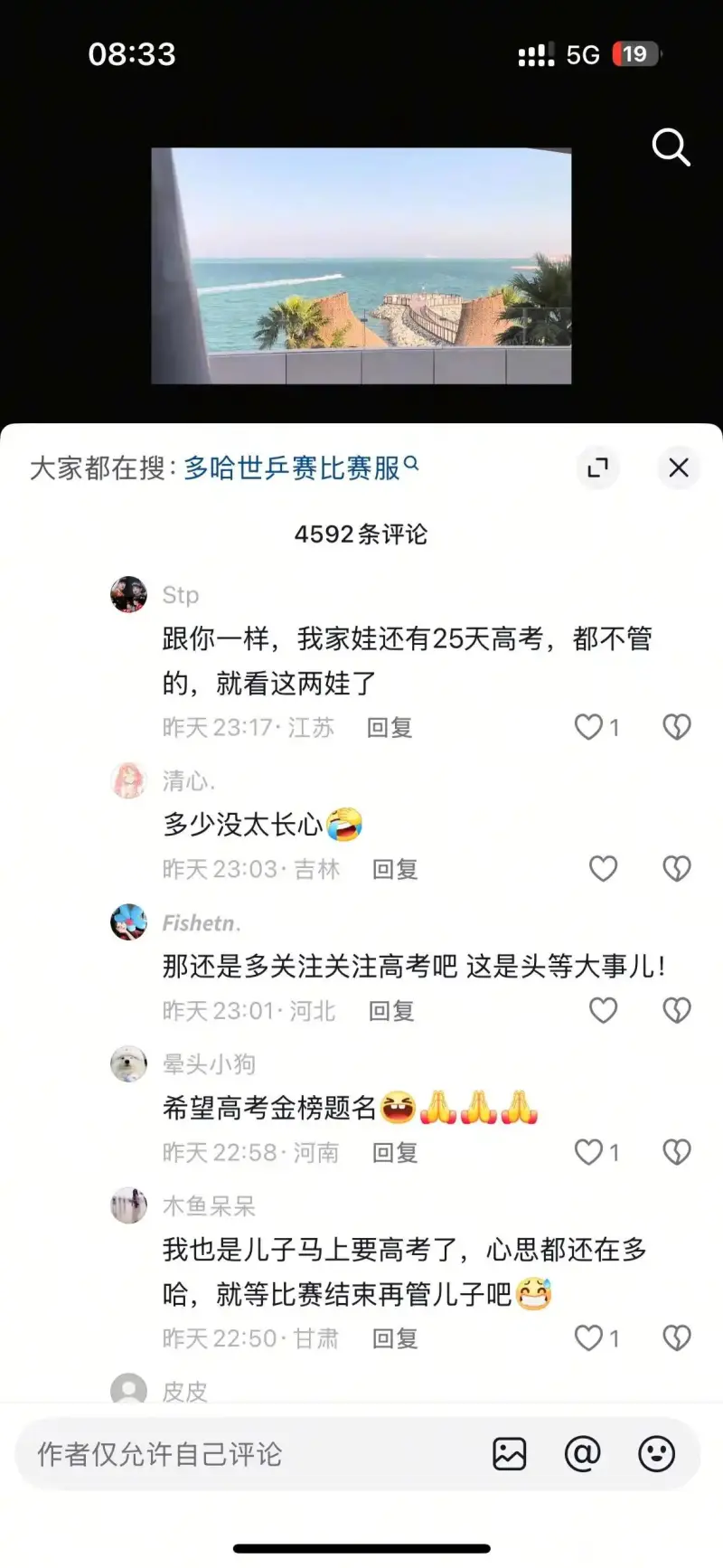Reply to 清心's comment
Viewport: 723px width, 1568px height.
point(395,869)
